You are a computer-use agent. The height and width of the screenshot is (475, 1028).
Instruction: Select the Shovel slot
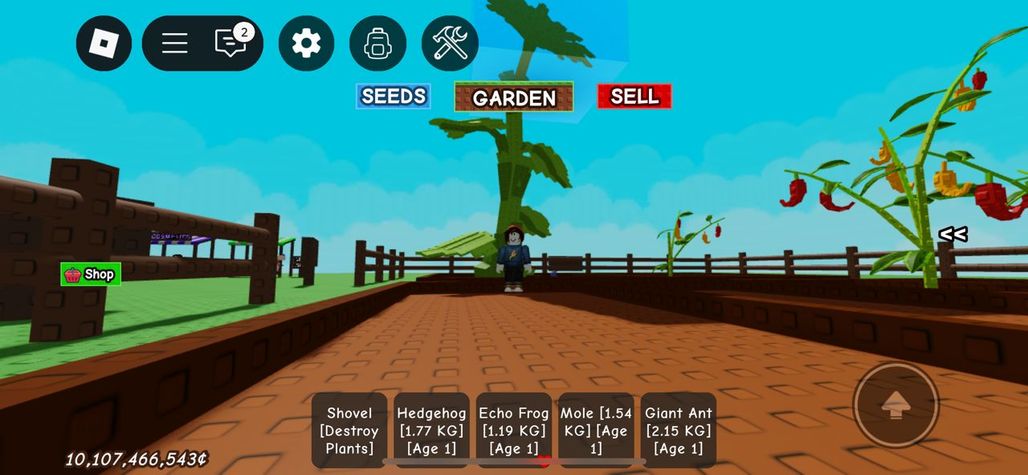tap(349, 430)
